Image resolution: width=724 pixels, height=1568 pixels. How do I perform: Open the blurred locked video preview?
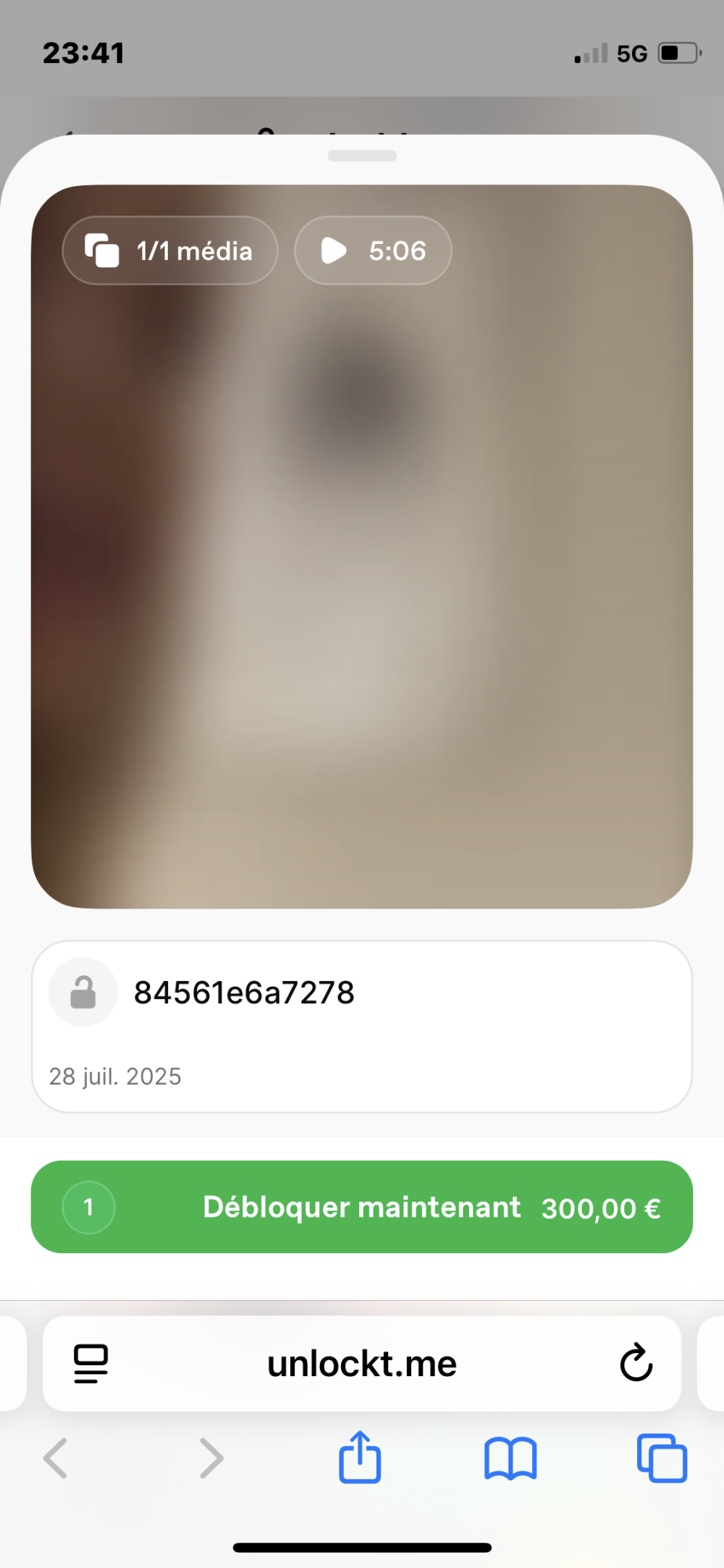point(362,547)
